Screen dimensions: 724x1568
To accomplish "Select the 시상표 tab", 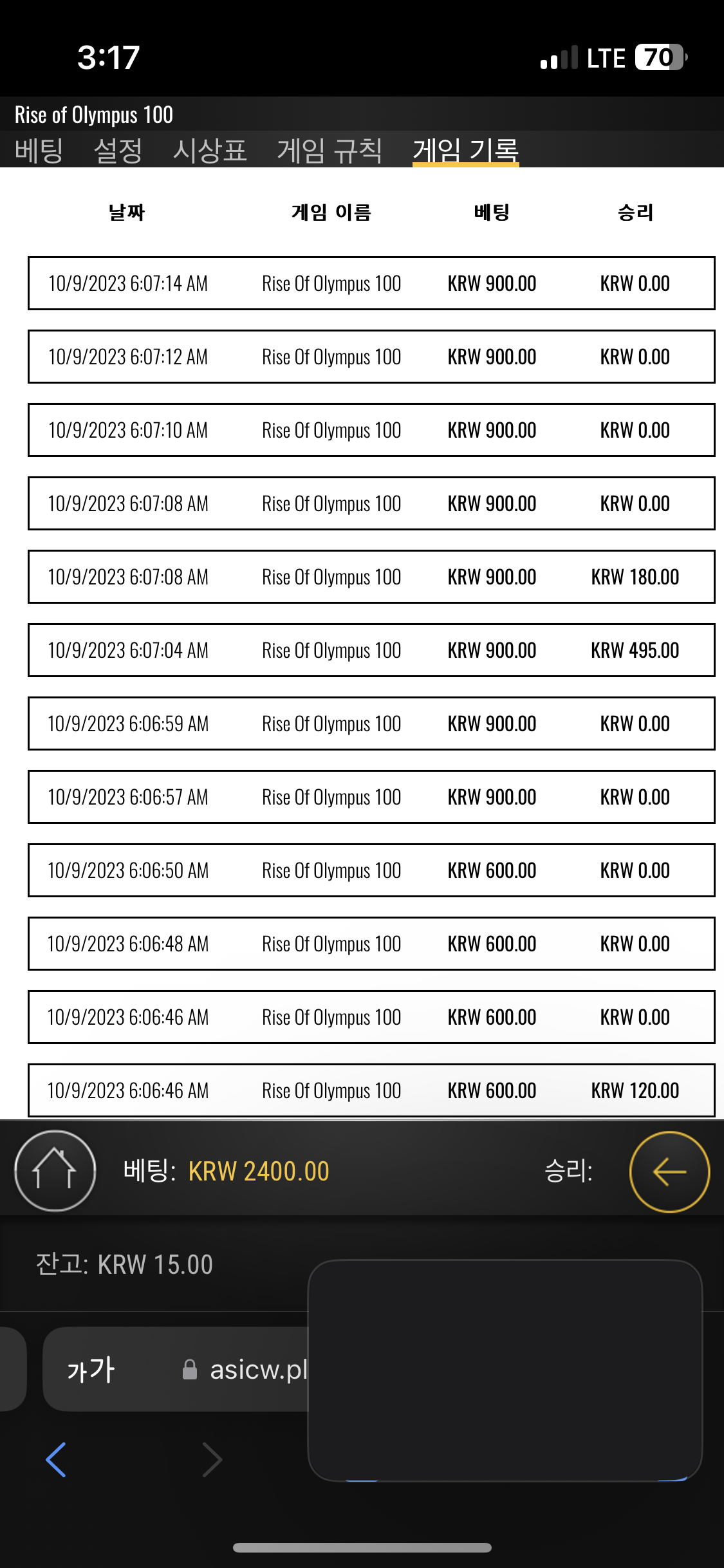I will [x=210, y=151].
